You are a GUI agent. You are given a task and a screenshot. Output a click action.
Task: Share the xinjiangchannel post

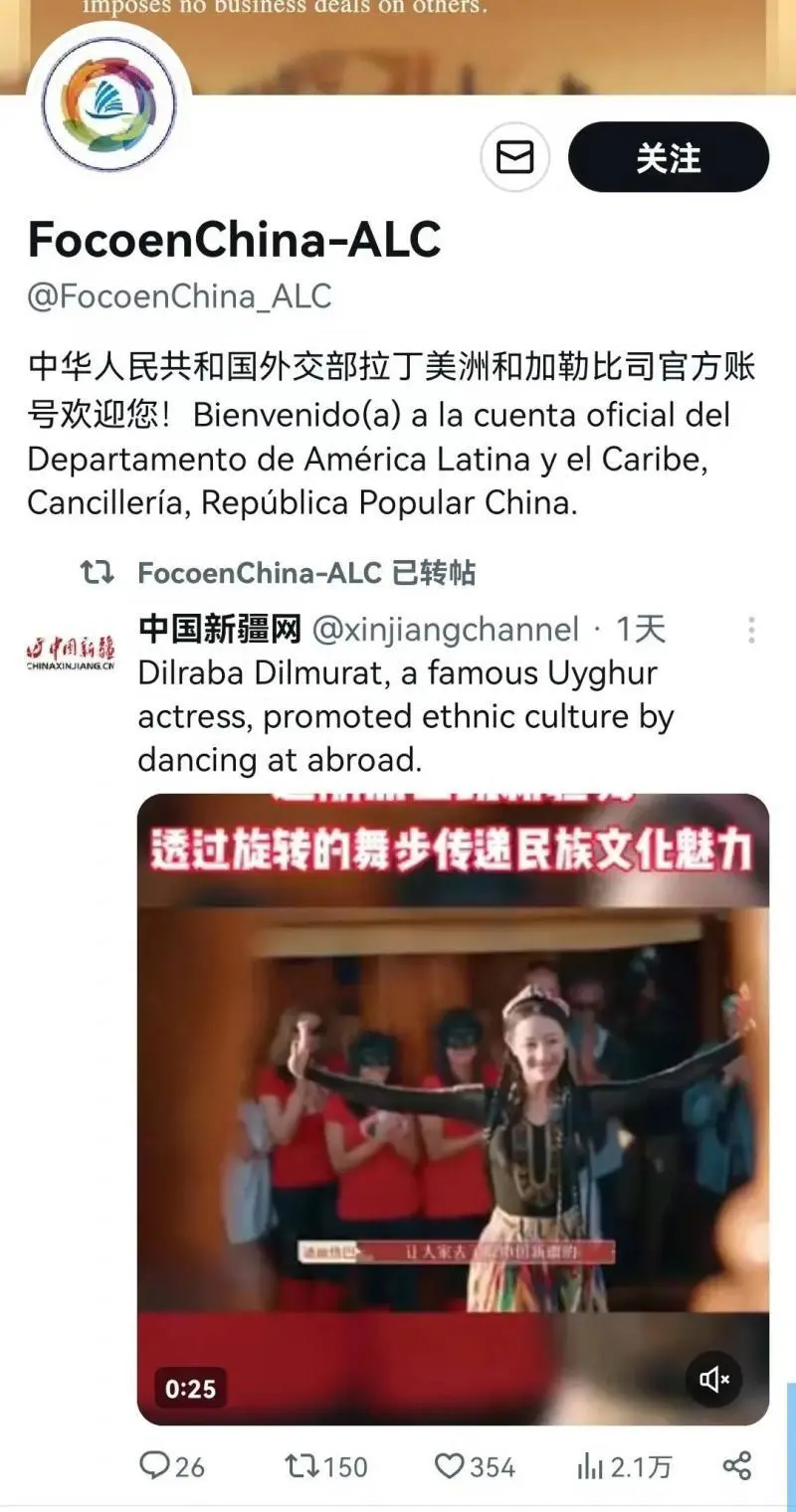736,1465
